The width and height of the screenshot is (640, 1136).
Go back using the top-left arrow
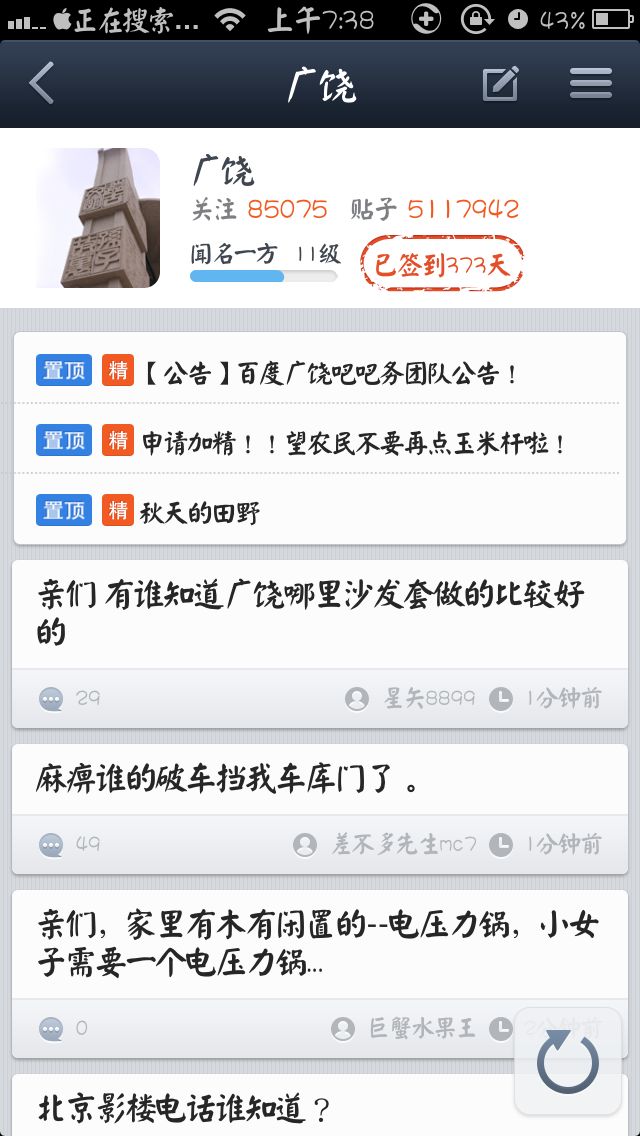pos(42,84)
